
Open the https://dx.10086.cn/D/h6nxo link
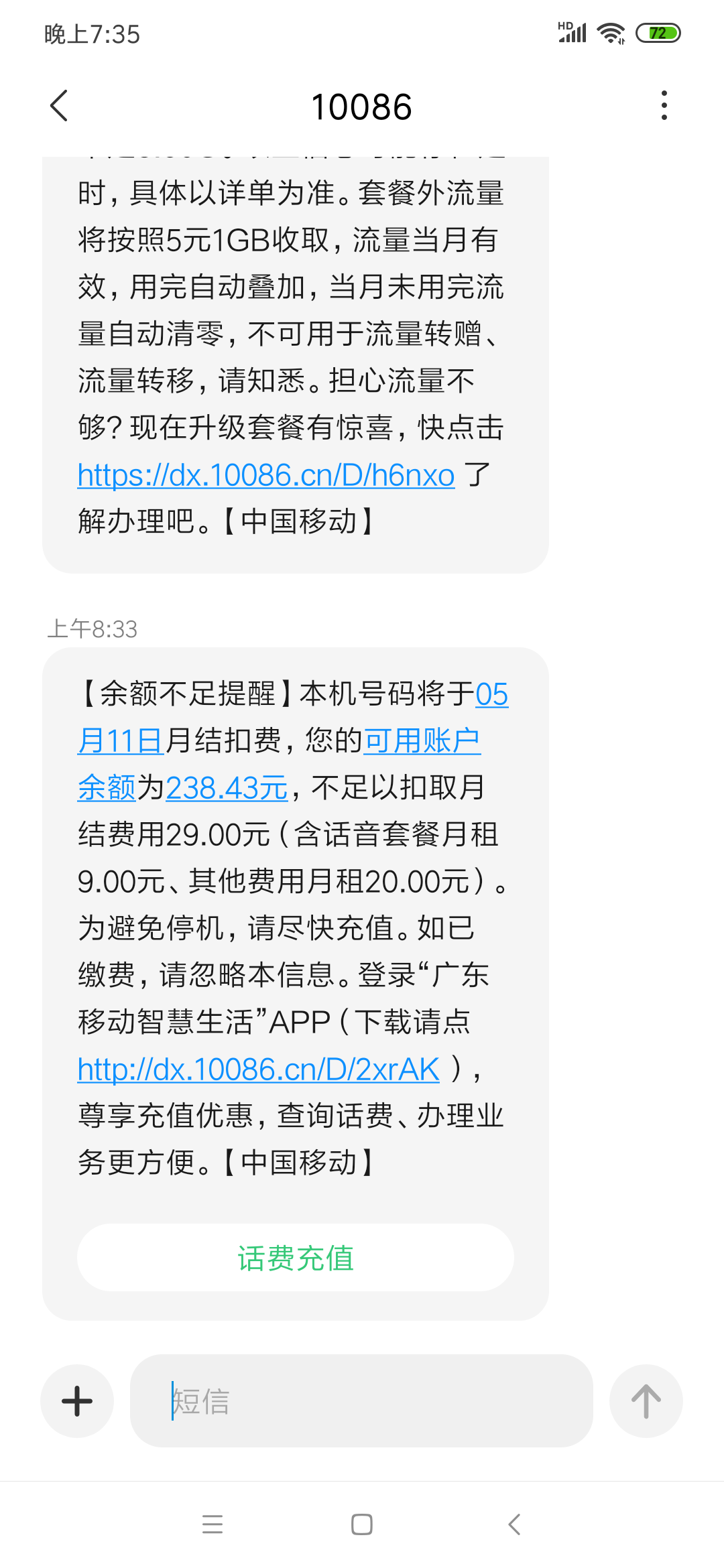click(x=266, y=475)
